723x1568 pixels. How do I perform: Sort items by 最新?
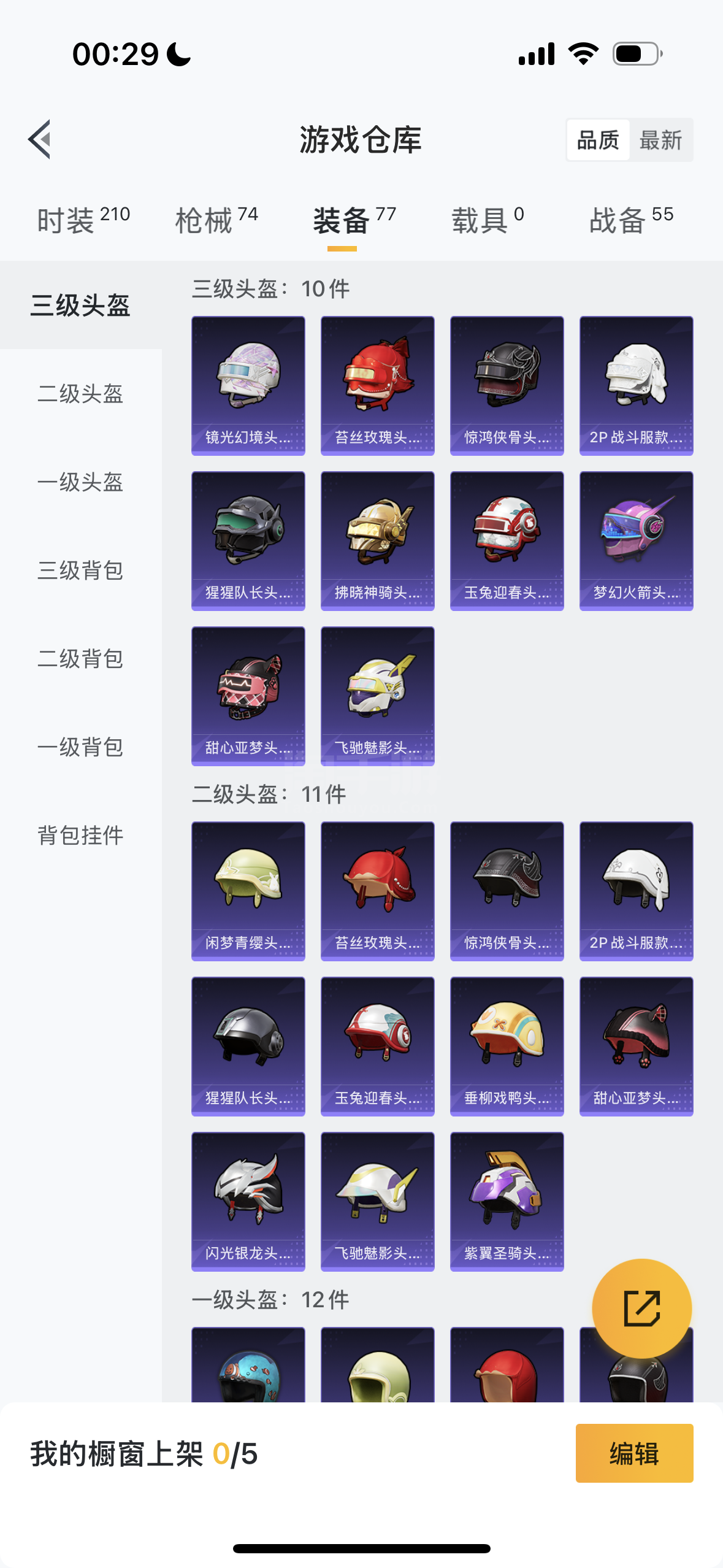tap(660, 140)
